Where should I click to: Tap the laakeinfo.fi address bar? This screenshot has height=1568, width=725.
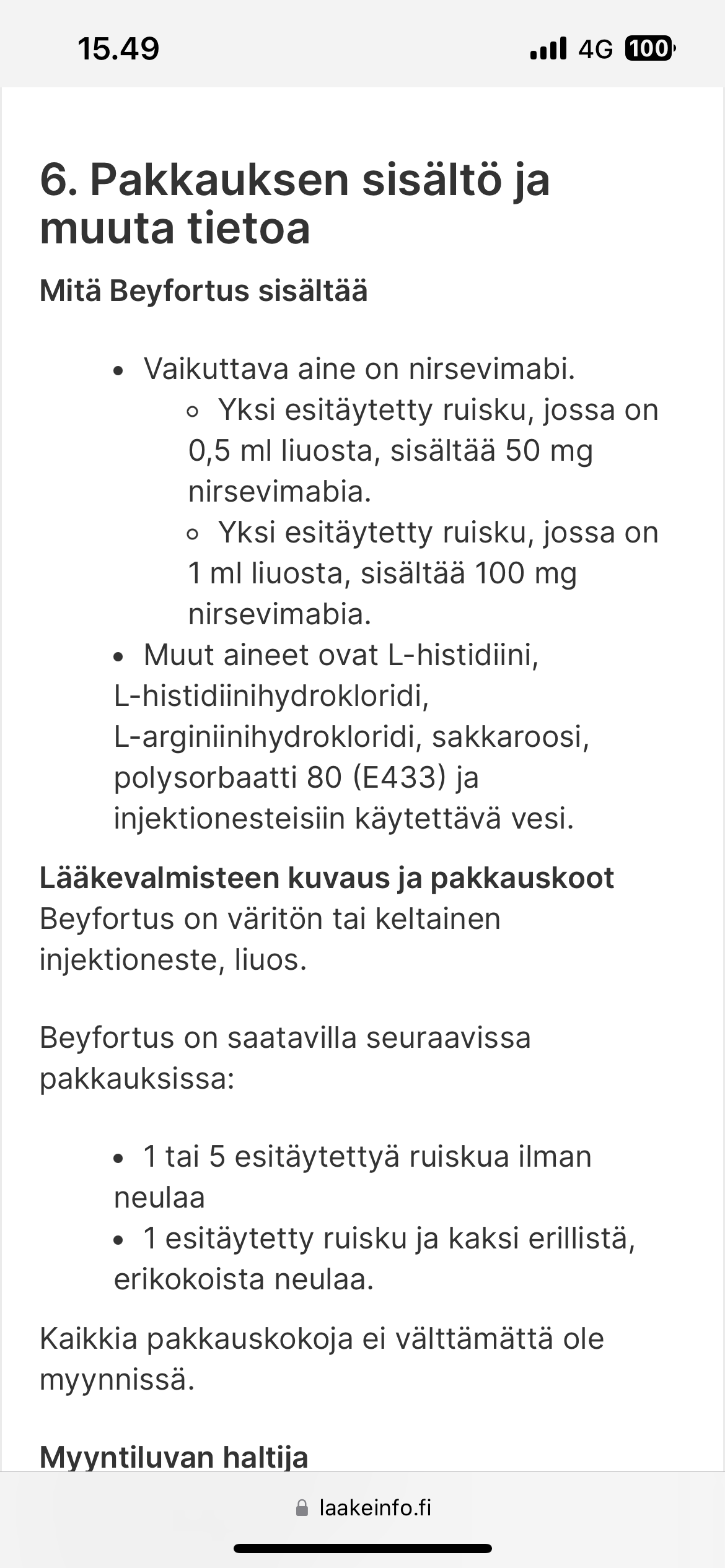coord(364,1508)
